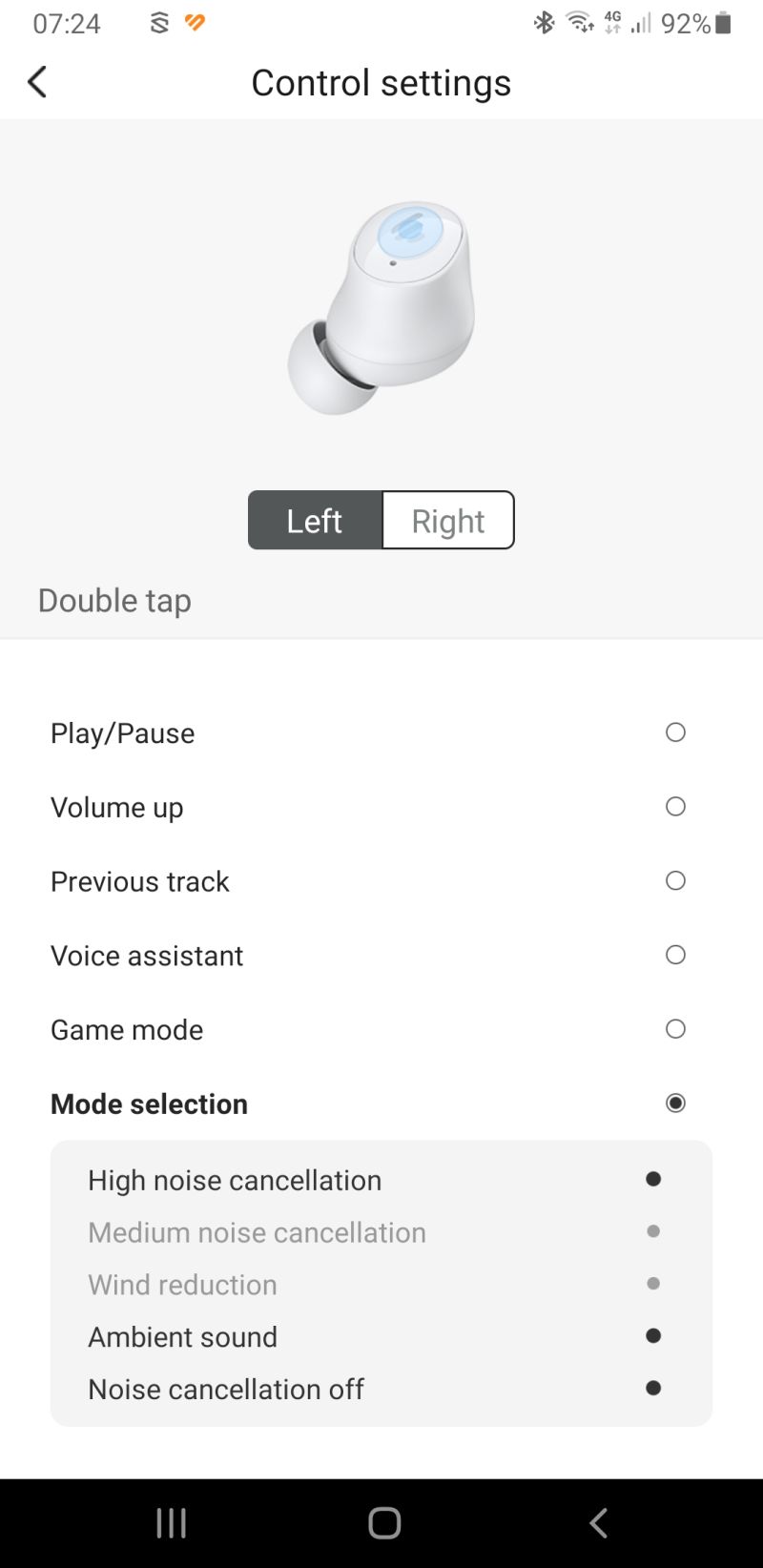Toggle Noise cancellation off mode
Image resolution: width=763 pixels, height=1568 pixels.
click(x=653, y=1388)
